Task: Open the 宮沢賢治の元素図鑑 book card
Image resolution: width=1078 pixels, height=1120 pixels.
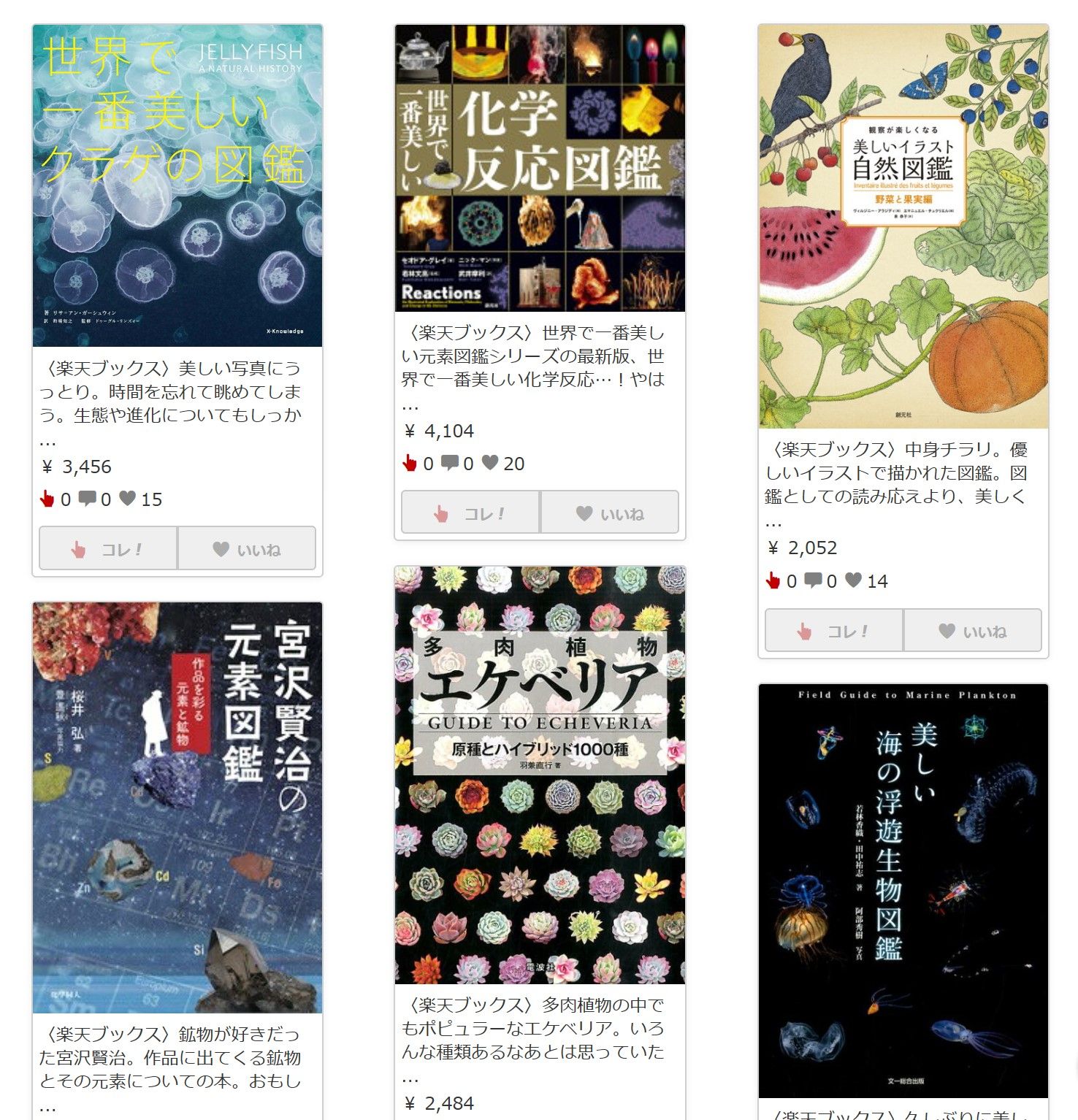Action: (177, 807)
